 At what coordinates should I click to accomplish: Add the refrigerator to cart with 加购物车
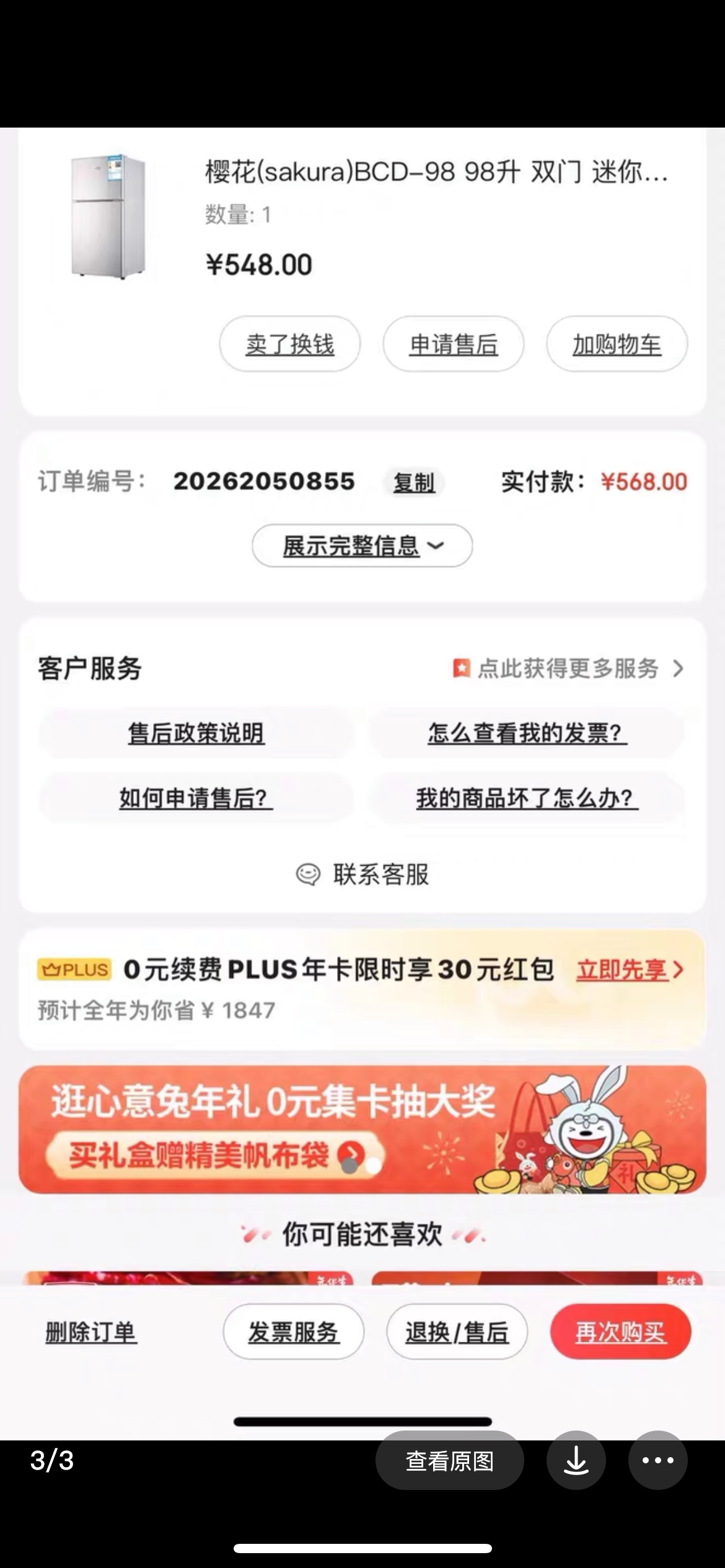tap(617, 344)
